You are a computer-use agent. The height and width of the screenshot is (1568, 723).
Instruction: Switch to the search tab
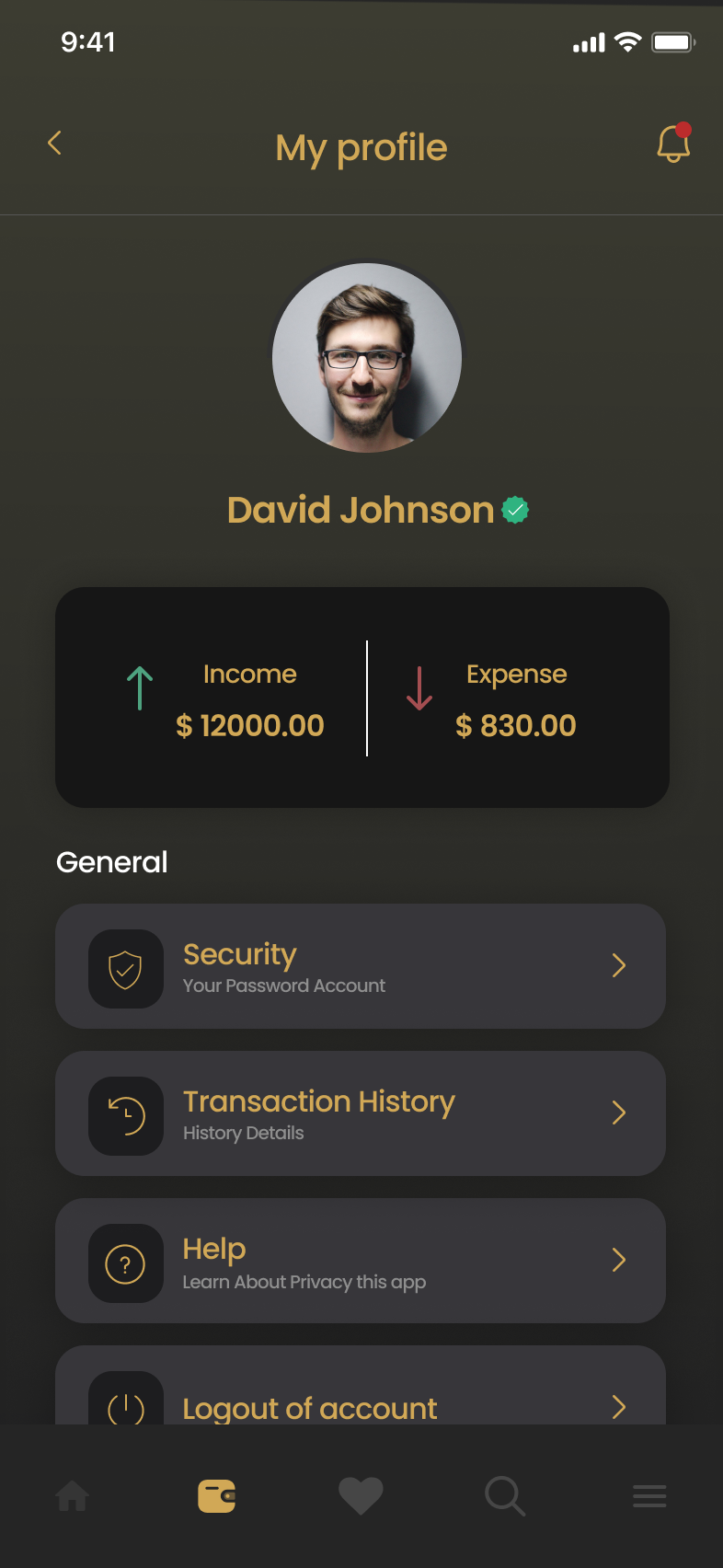pos(505,1496)
